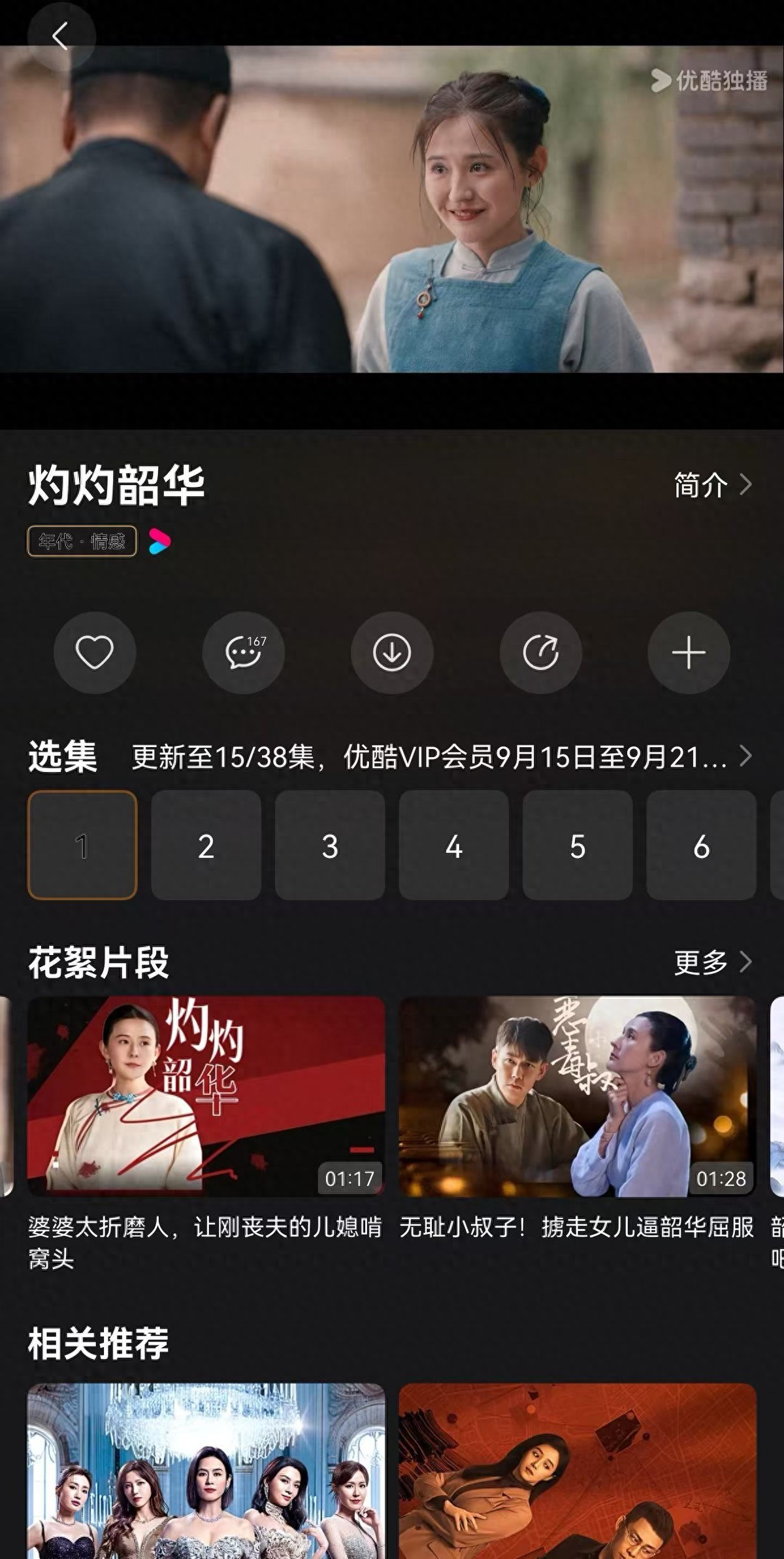Go back using the top-left arrow

(x=61, y=36)
